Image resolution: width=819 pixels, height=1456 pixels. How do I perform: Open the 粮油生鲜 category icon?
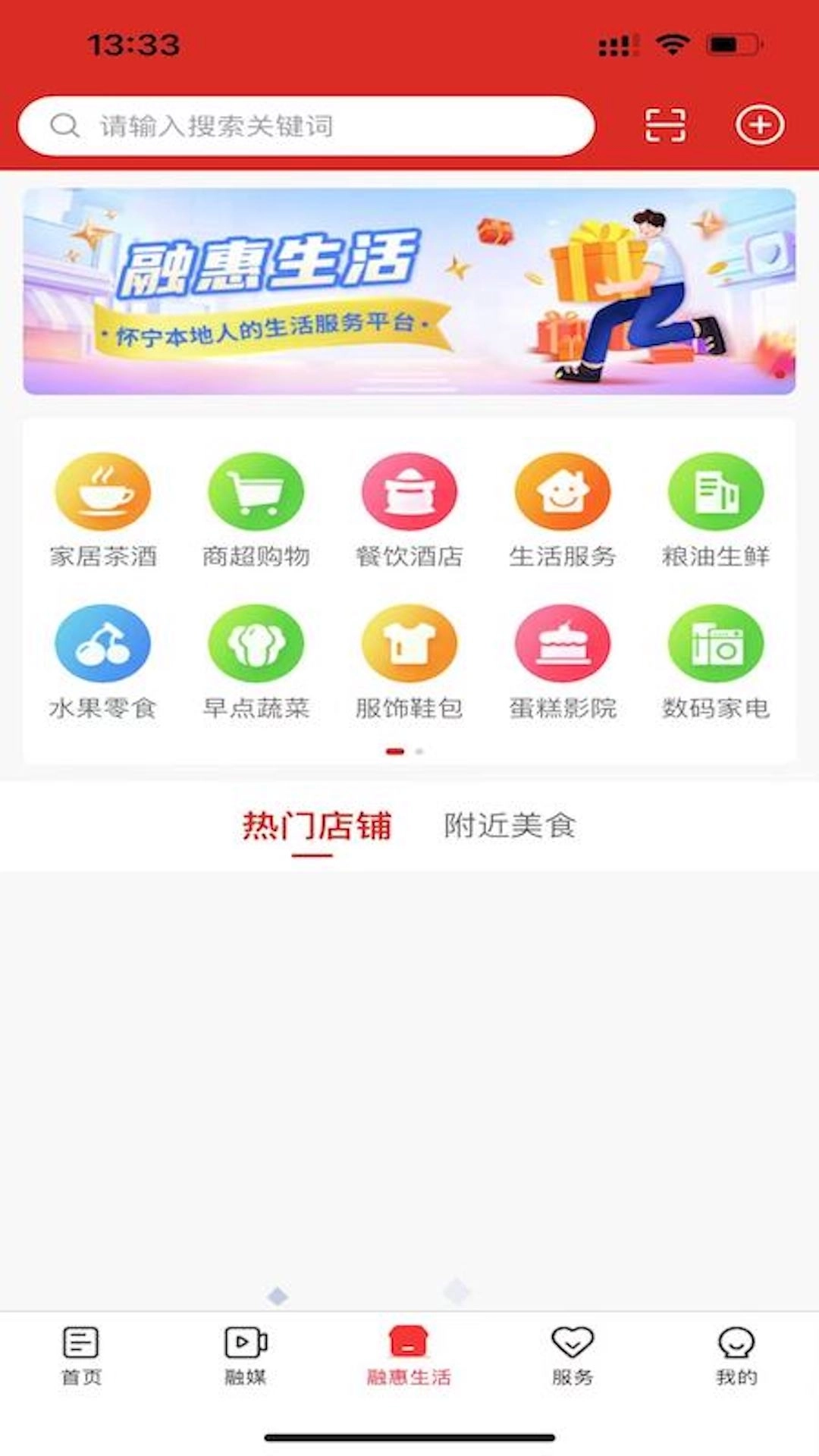[x=716, y=491]
